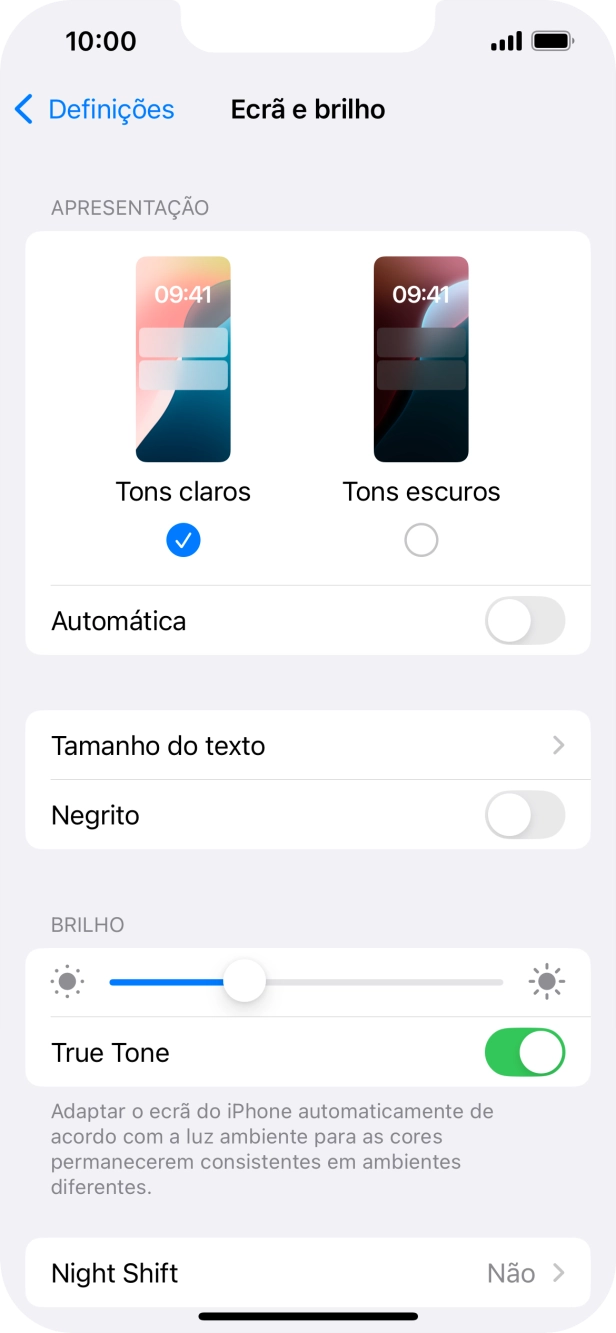Enable the Automática switch
Viewport: 616px width, 1333px height.
pyautogui.click(x=524, y=621)
